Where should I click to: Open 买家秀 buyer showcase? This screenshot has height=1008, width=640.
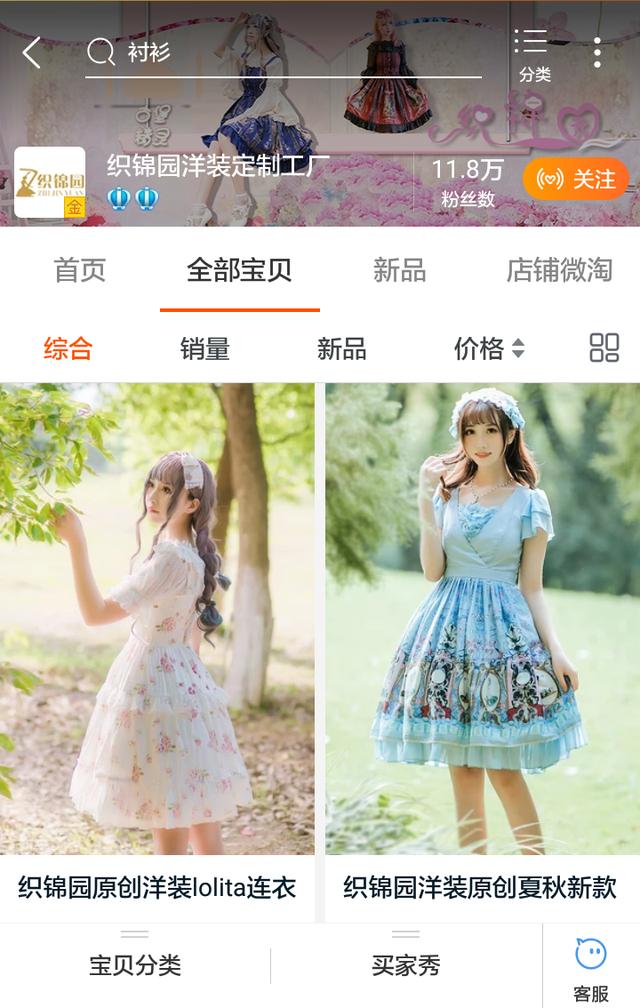406,965
